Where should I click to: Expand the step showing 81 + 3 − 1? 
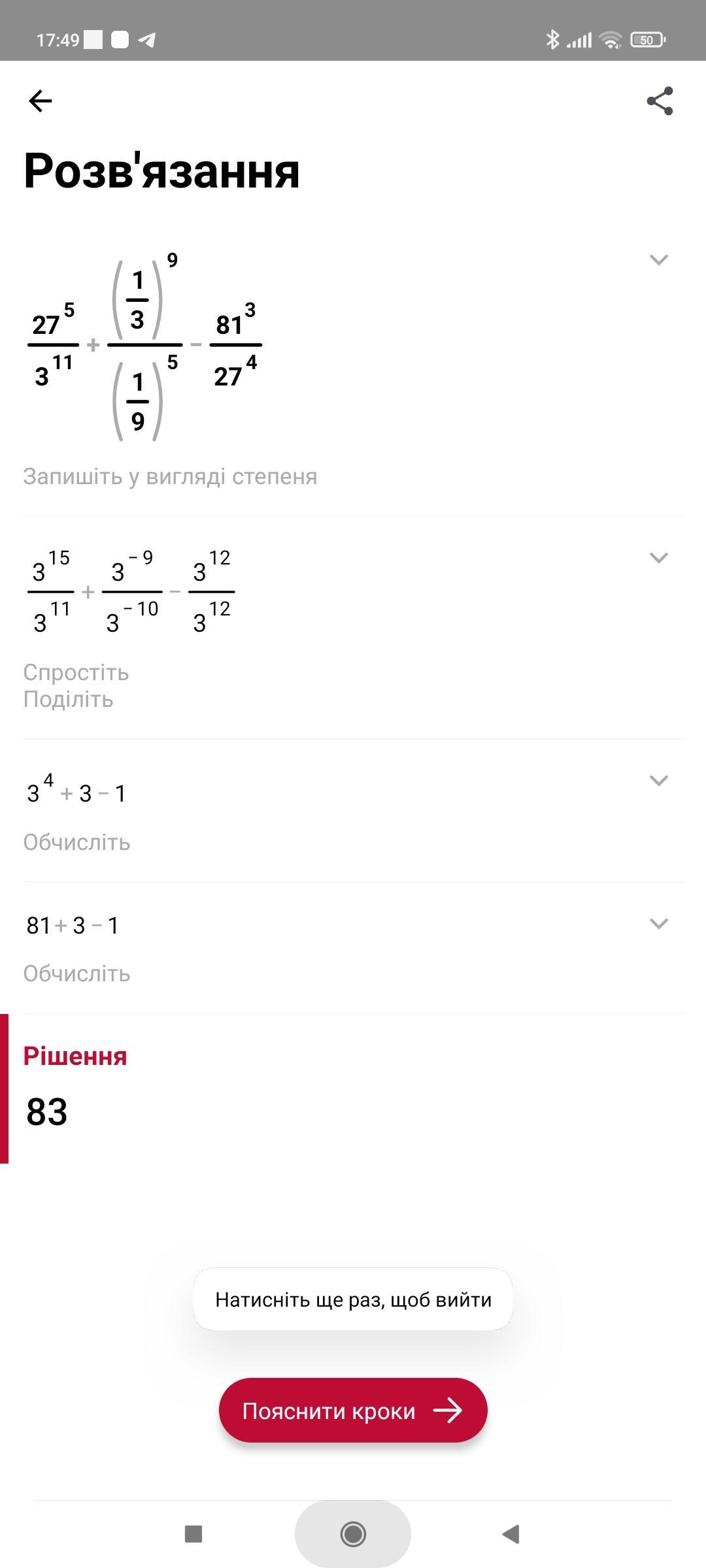[658, 923]
